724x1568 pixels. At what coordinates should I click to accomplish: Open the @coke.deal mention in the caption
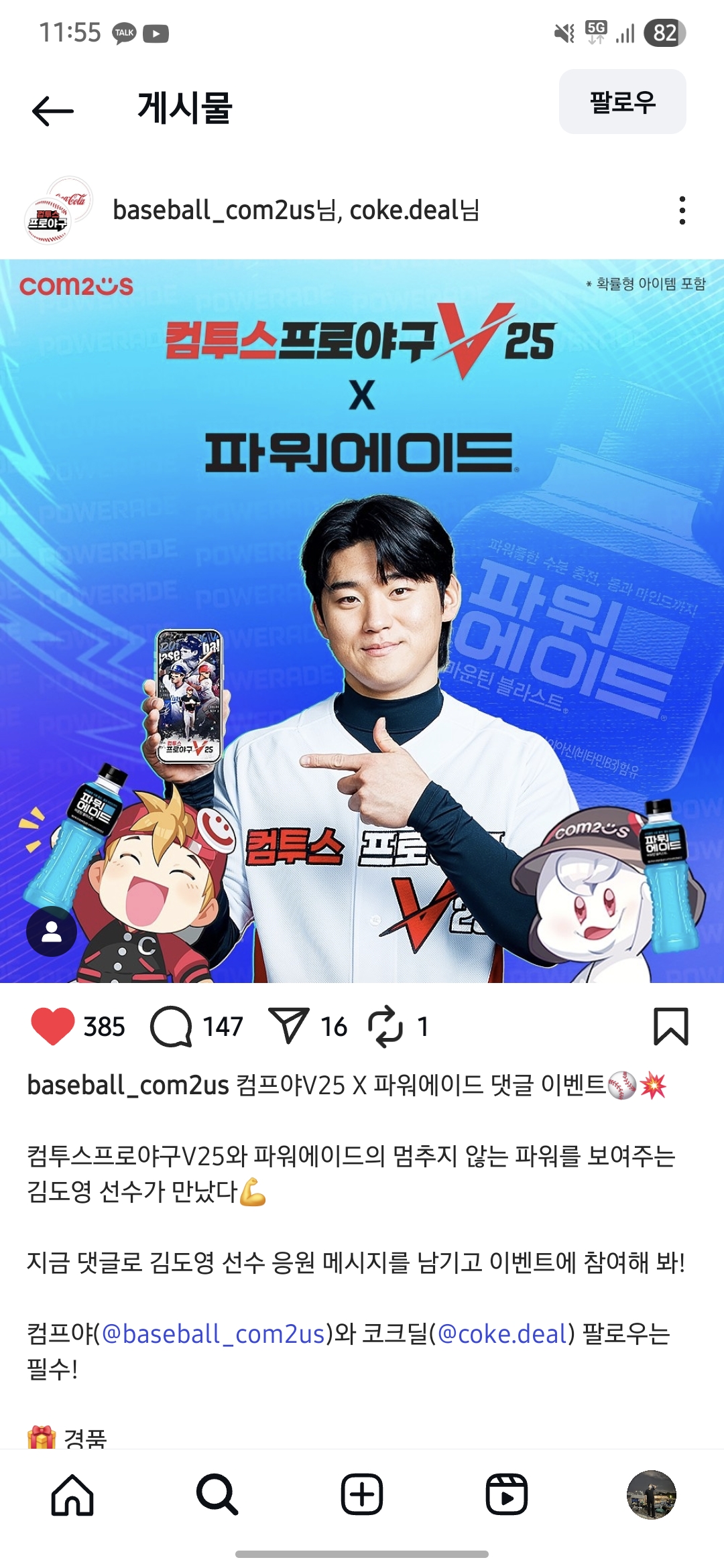503,1334
